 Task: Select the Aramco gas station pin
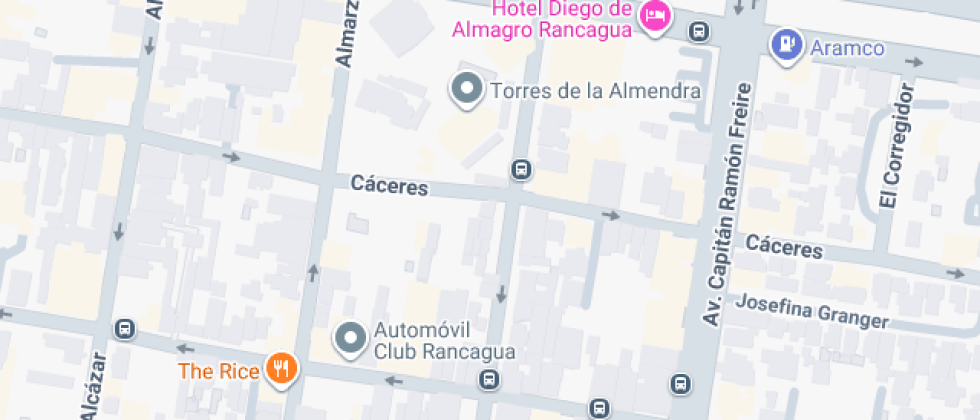point(788,44)
